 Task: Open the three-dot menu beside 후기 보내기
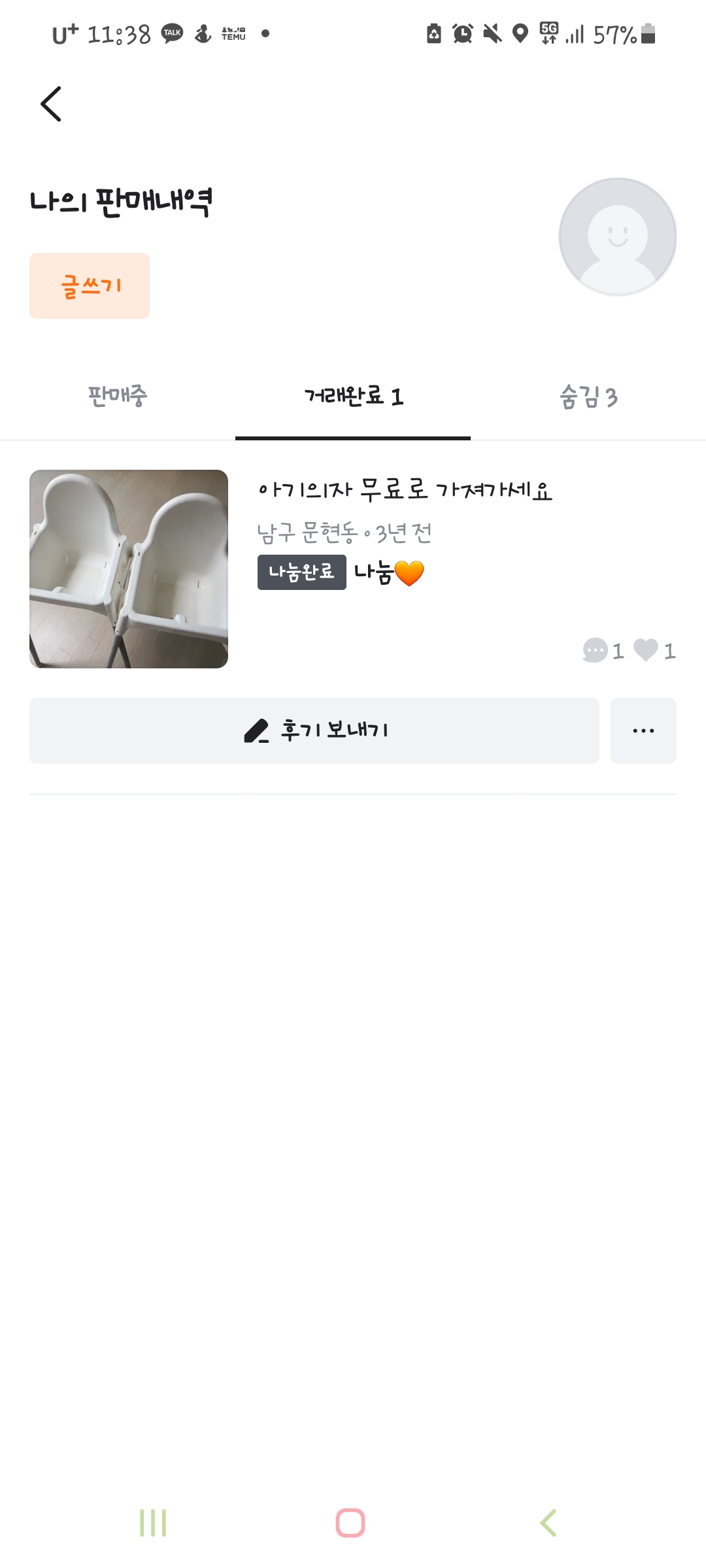(x=643, y=730)
